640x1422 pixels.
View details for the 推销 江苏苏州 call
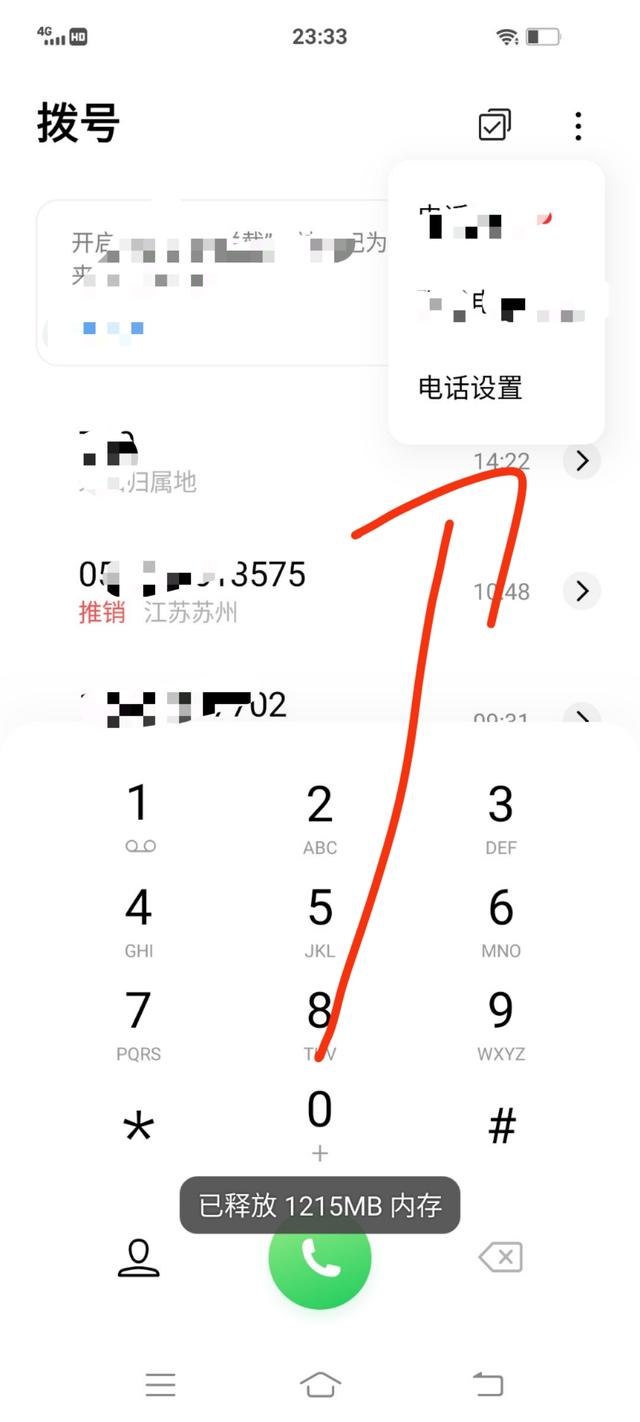583,591
